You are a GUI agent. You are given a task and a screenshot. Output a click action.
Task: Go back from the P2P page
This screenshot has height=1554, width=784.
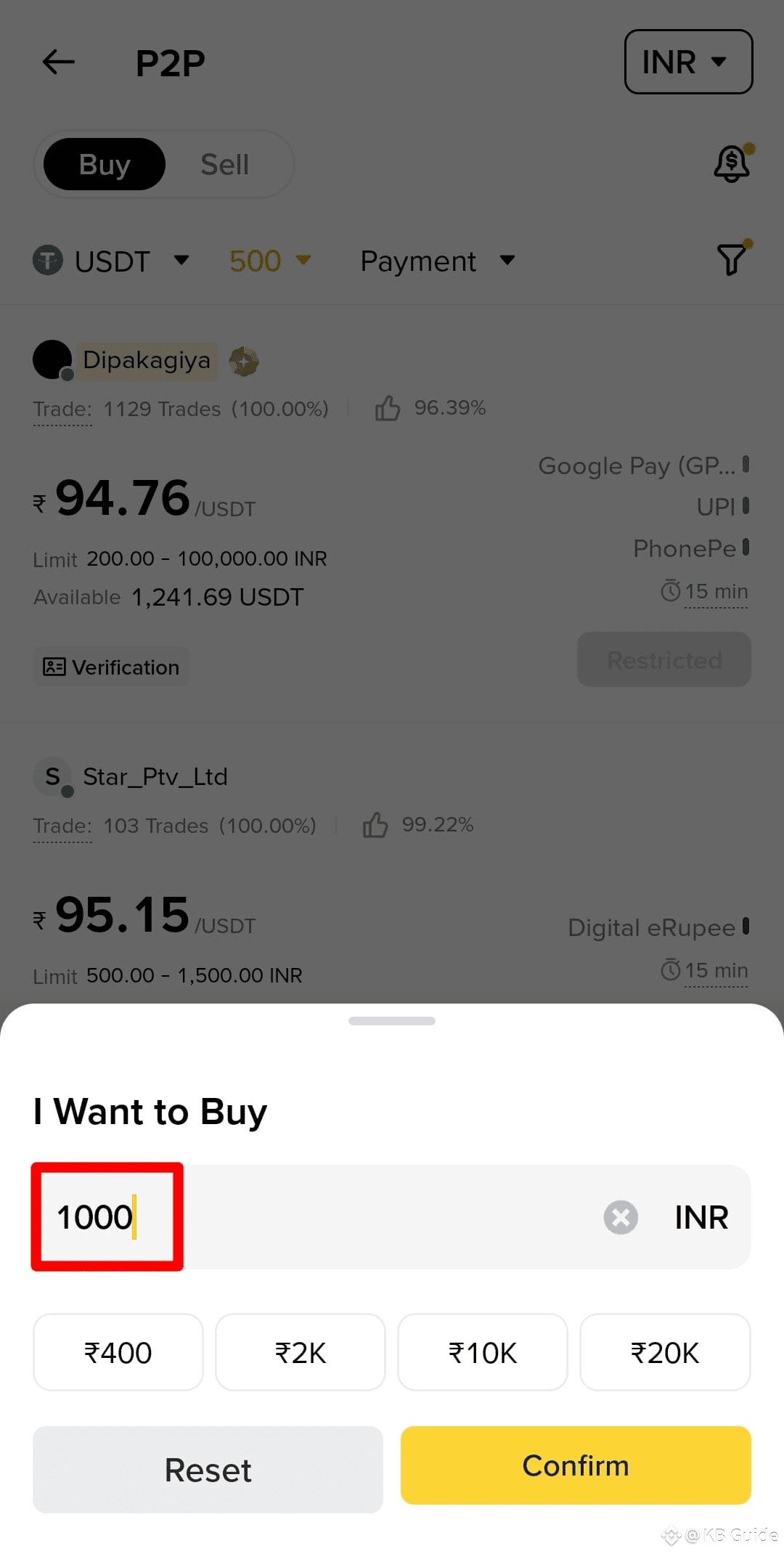pyautogui.click(x=59, y=62)
